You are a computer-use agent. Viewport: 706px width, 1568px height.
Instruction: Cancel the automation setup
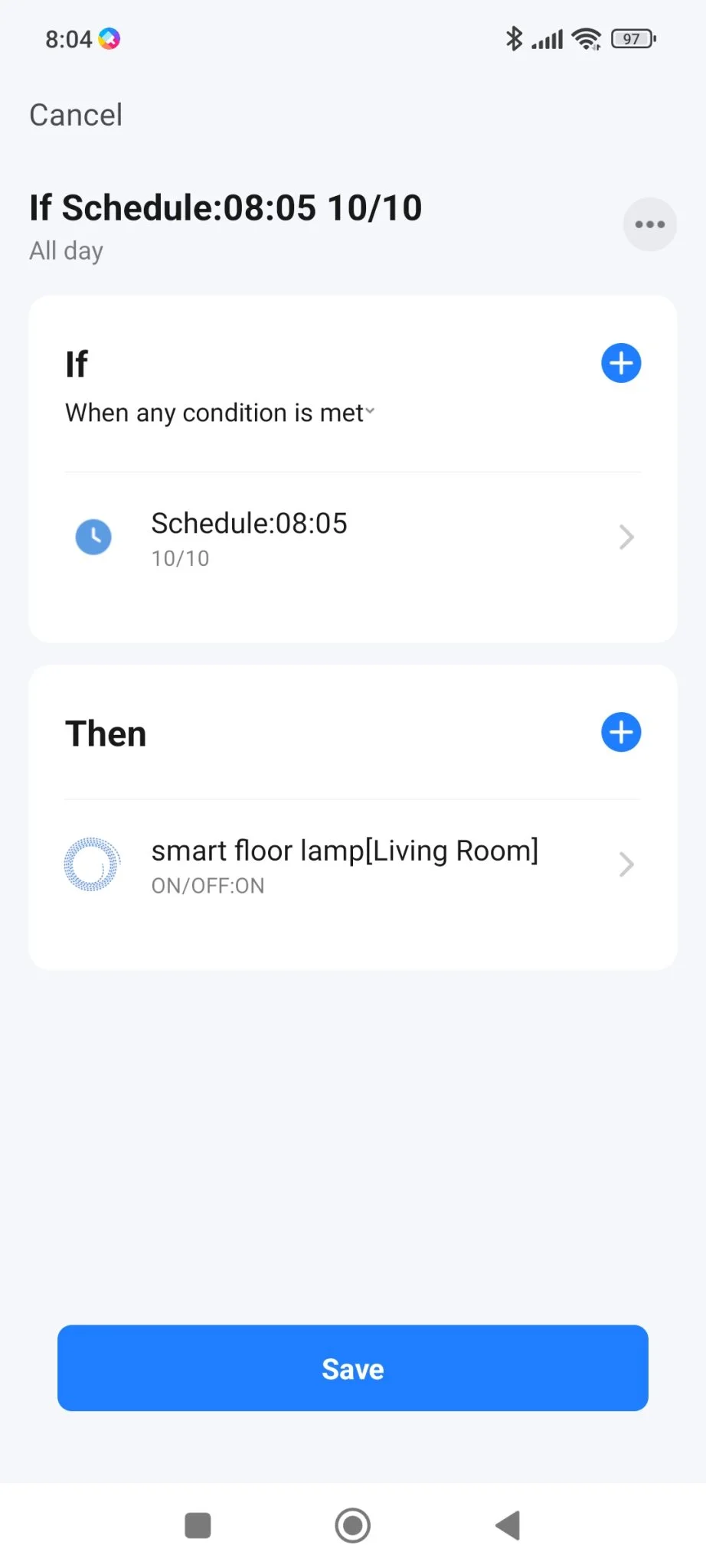76,116
